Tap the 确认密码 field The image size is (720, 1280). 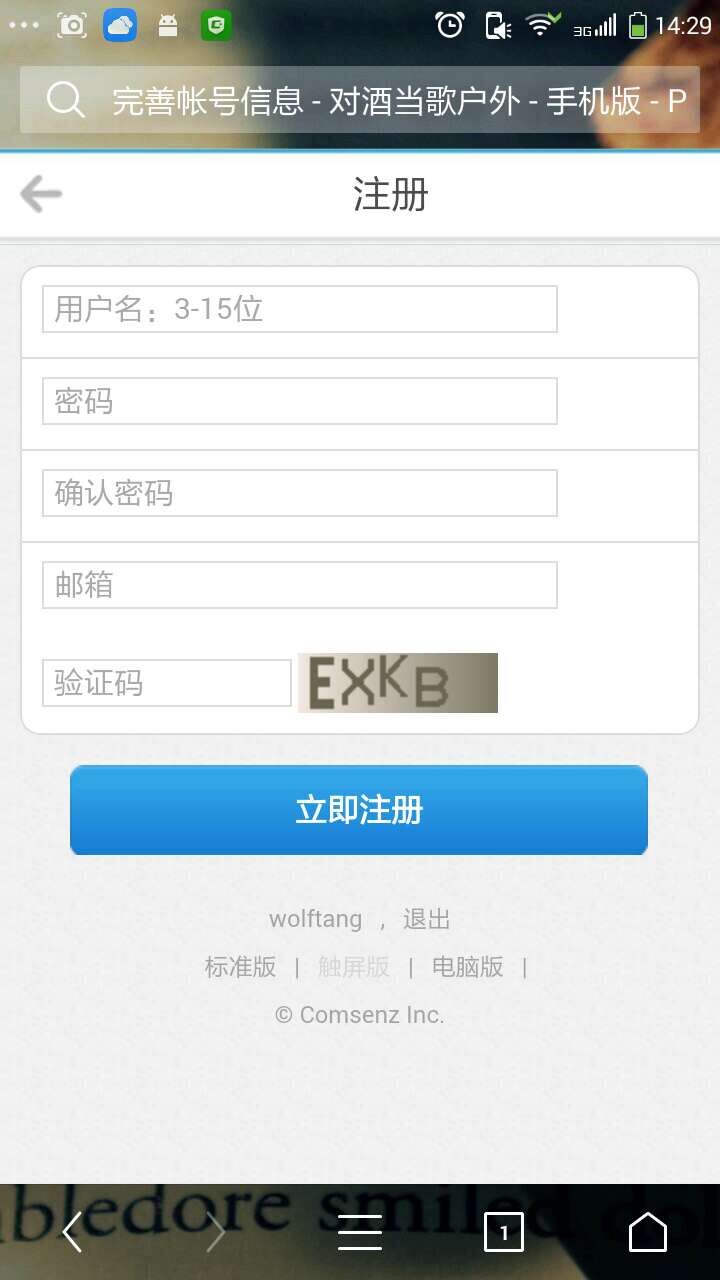pyautogui.click(x=299, y=493)
